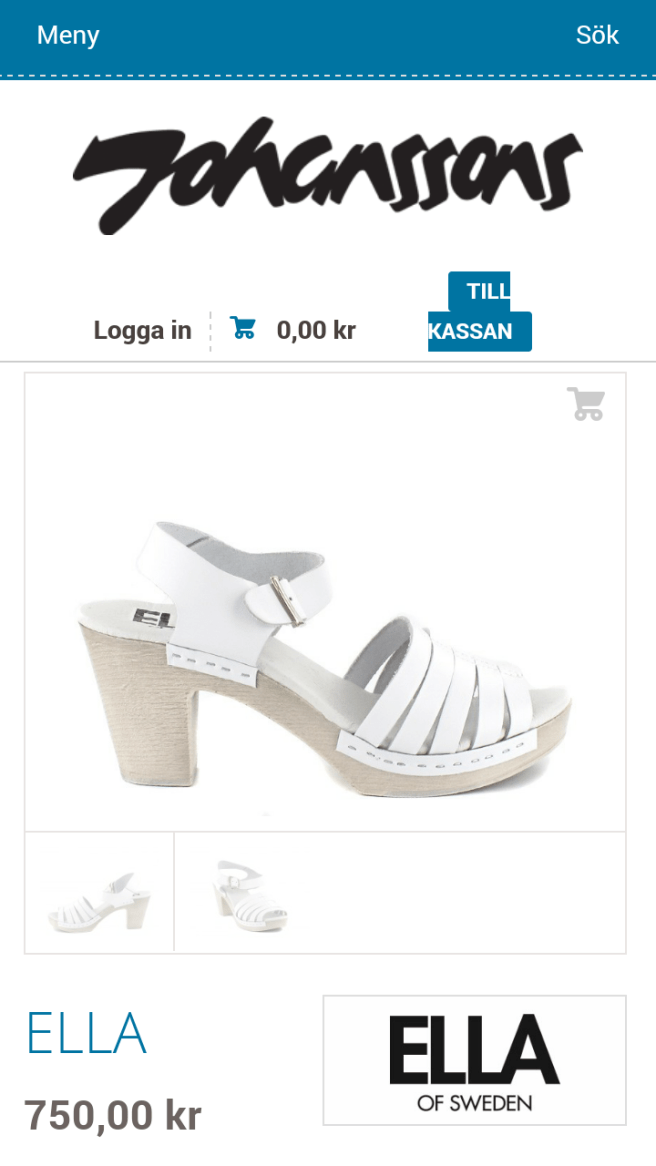Tap the Logga in link
This screenshot has height=1166, width=656.
click(x=142, y=331)
